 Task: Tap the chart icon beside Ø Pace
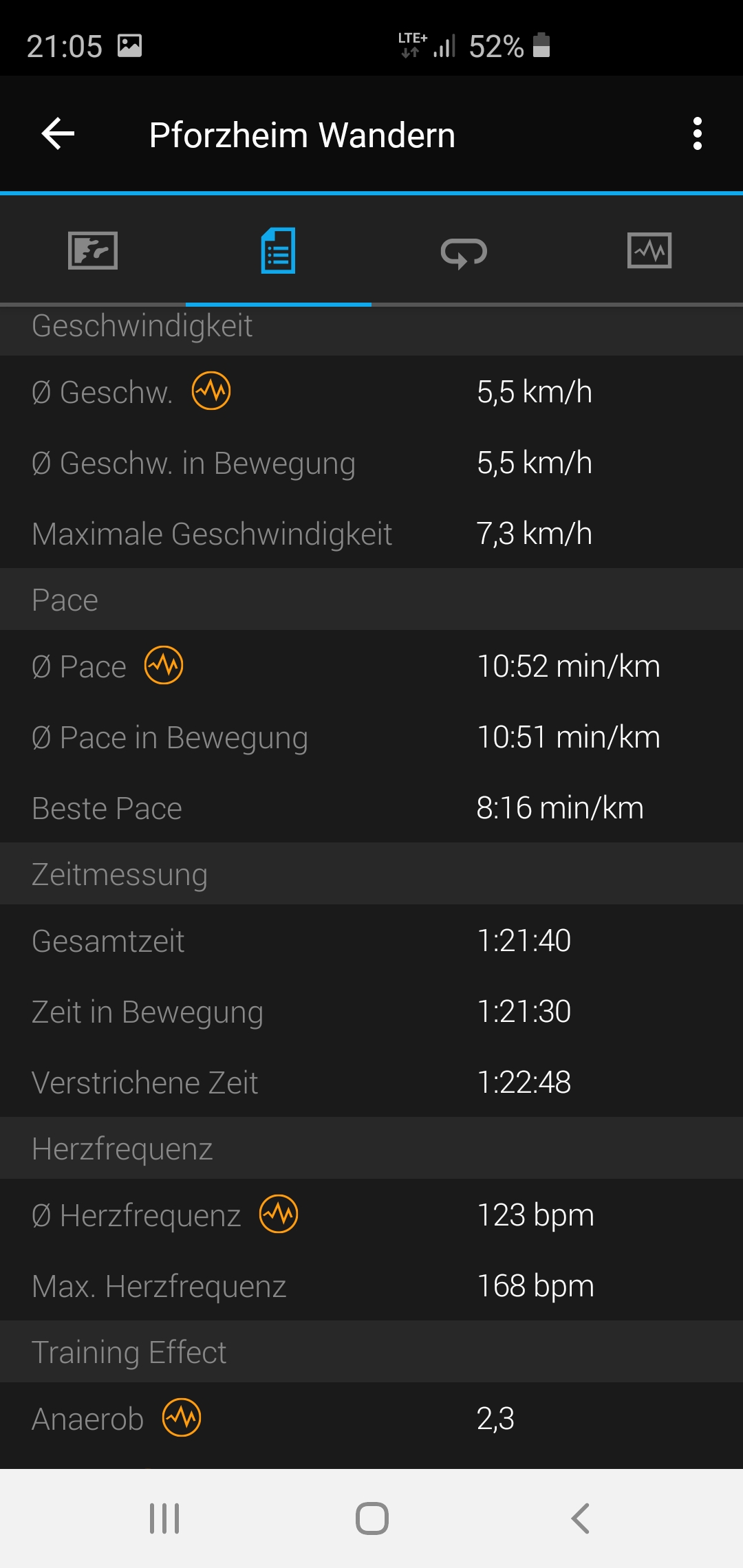164,665
